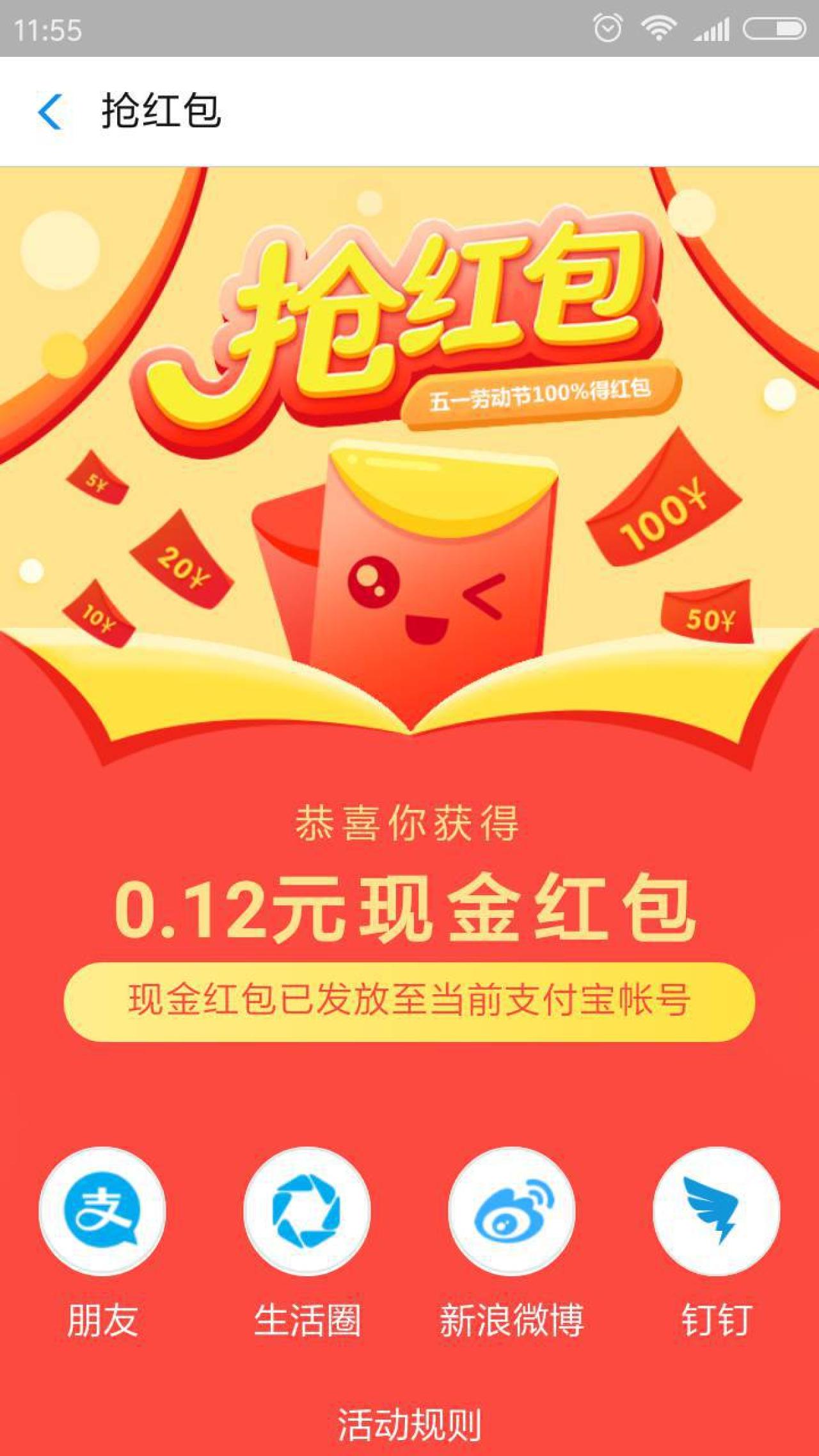Share to 生活圈
819x1456 pixels.
307,1212
